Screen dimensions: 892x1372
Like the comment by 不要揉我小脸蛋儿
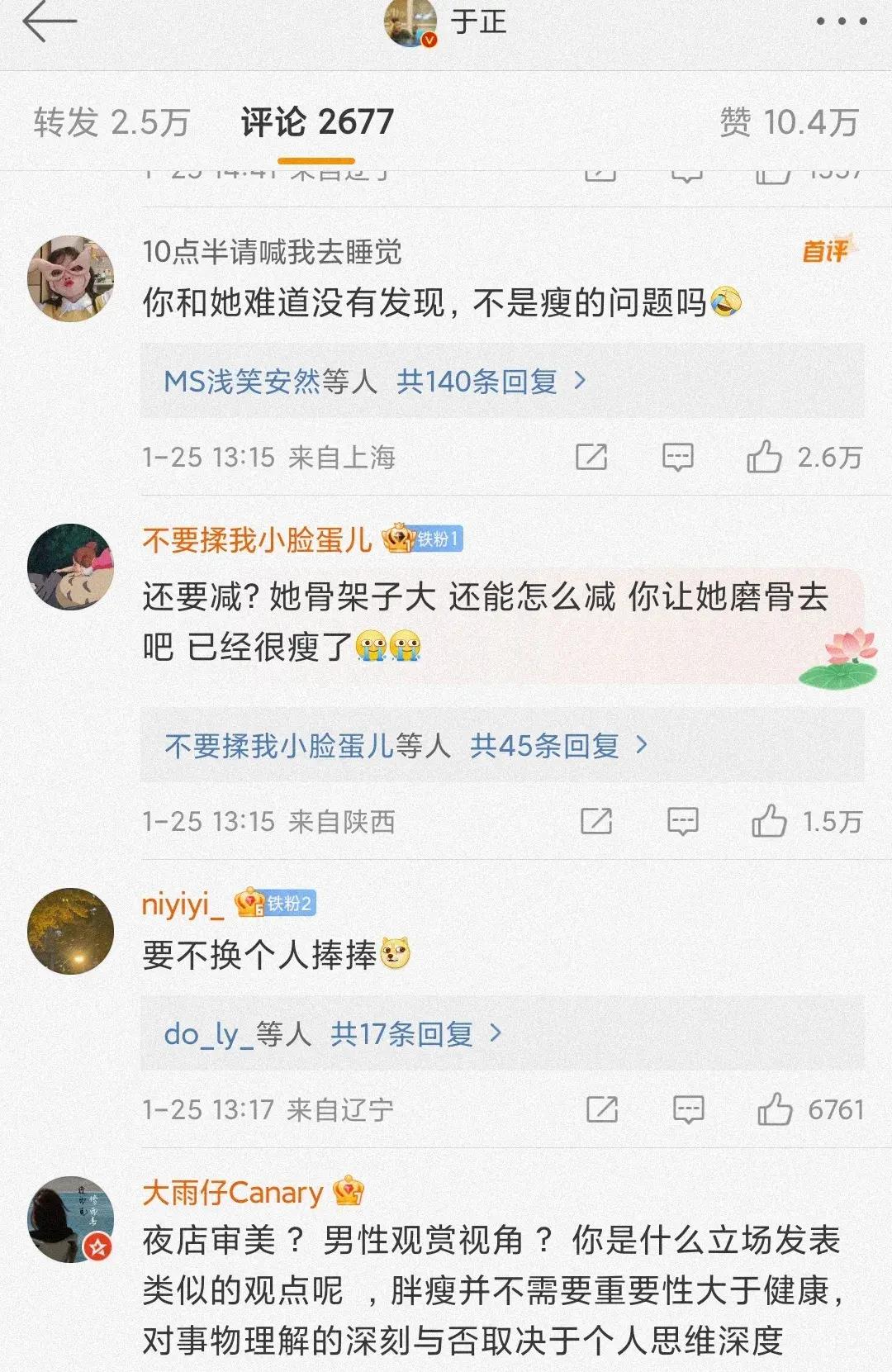pos(769,822)
